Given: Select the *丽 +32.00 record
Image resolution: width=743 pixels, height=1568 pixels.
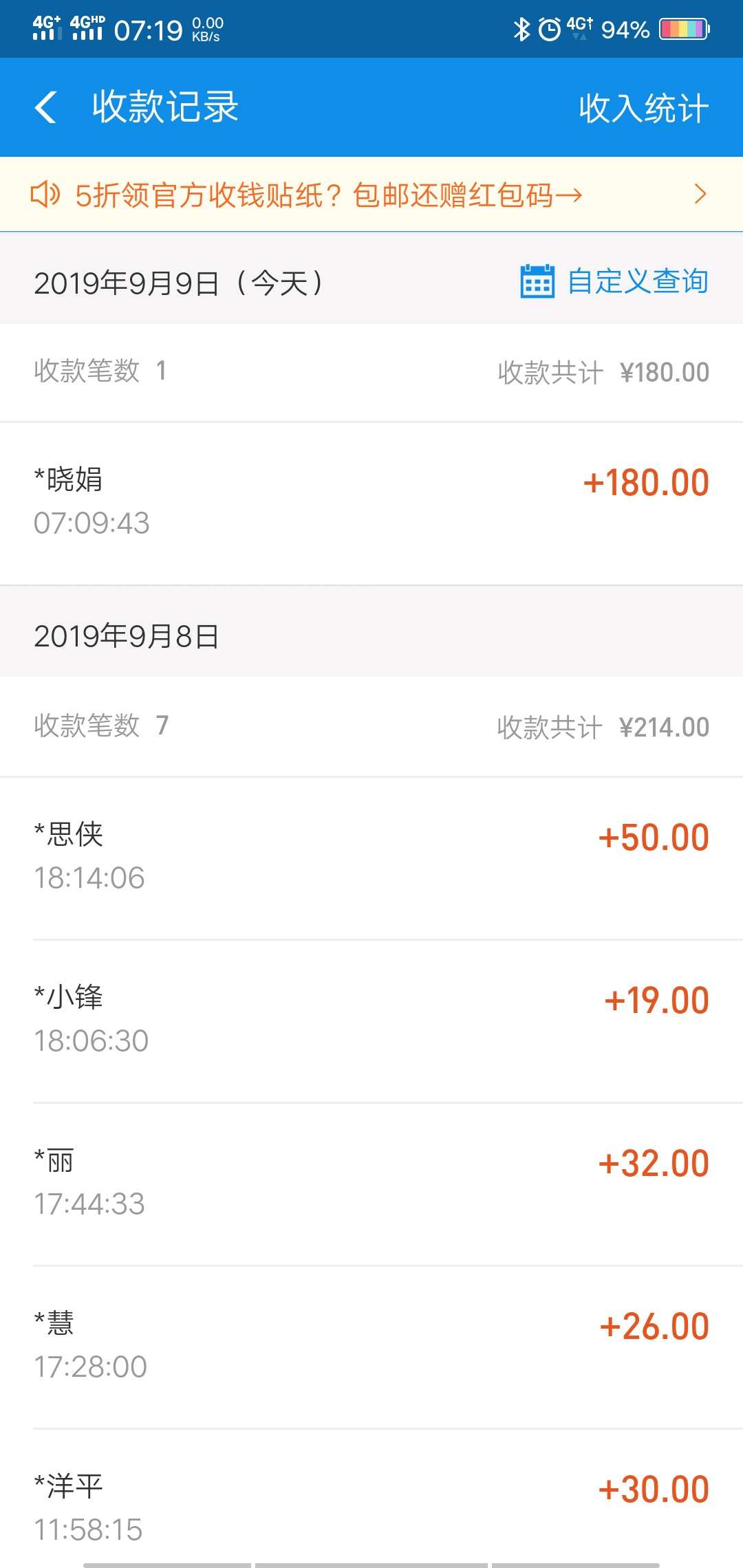Looking at the screenshot, I should click(x=371, y=1184).
